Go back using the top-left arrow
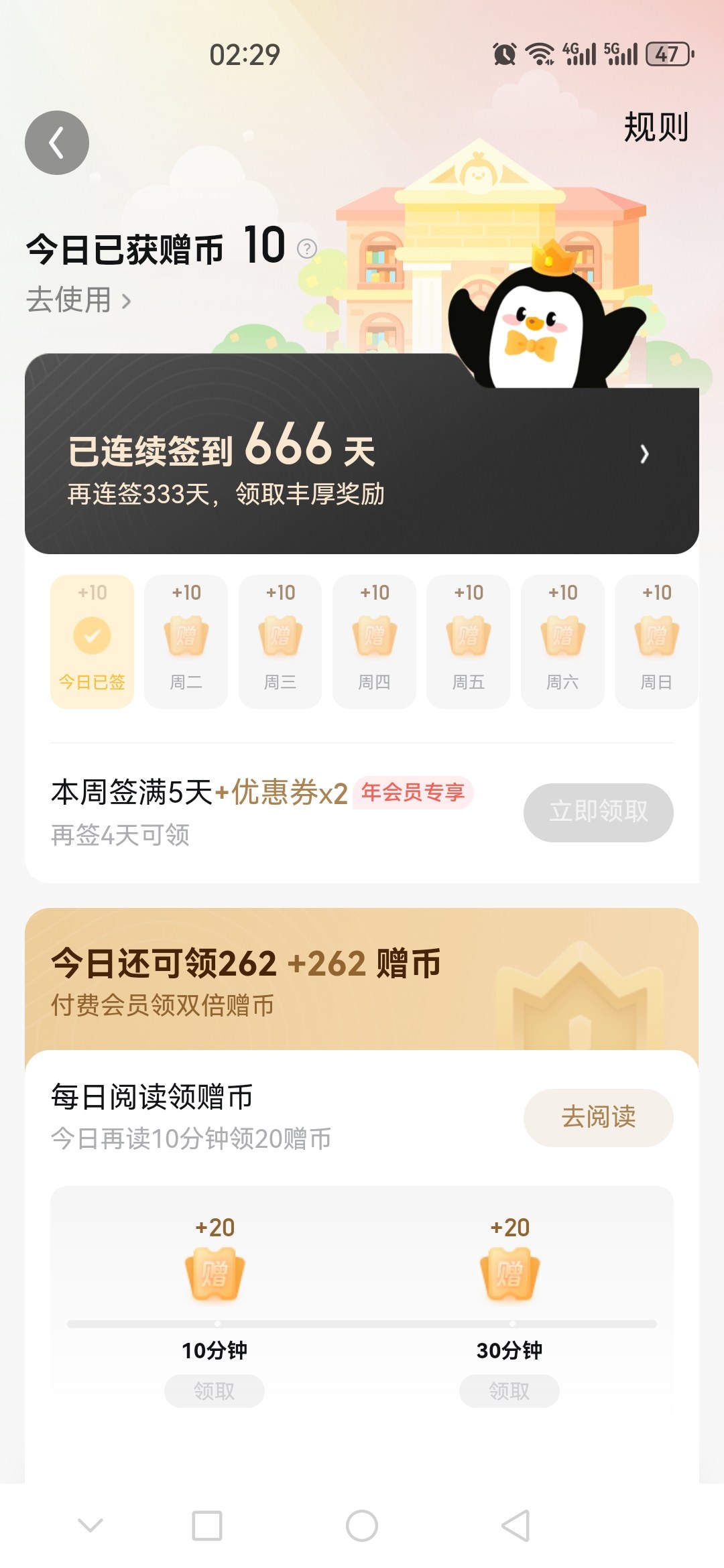Screen dimensions: 724x1568 [57, 143]
